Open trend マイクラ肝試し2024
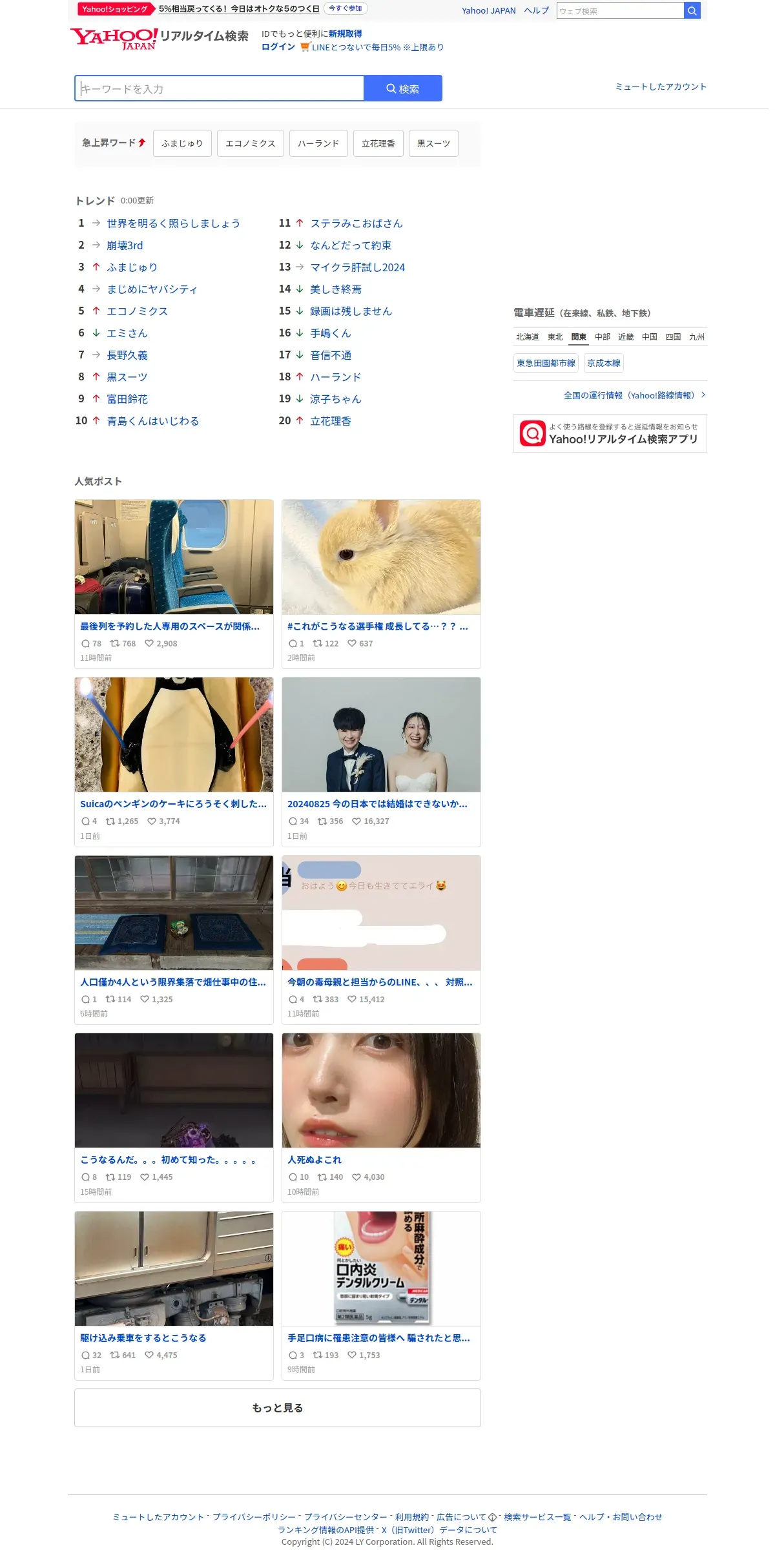The width and height of the screenshot is (775, 1568). point(358,267)
